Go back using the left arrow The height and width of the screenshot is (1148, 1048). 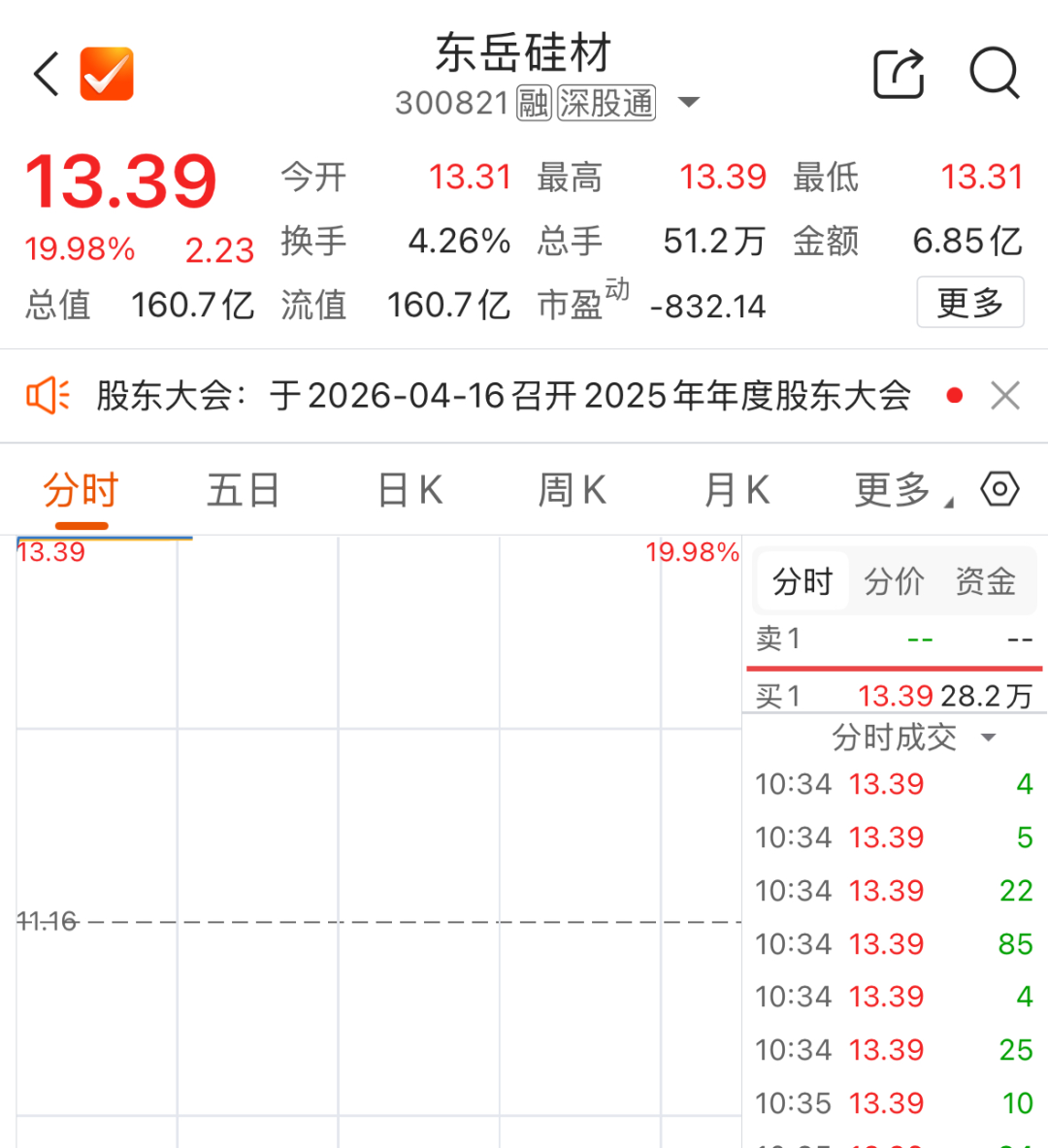46,74
